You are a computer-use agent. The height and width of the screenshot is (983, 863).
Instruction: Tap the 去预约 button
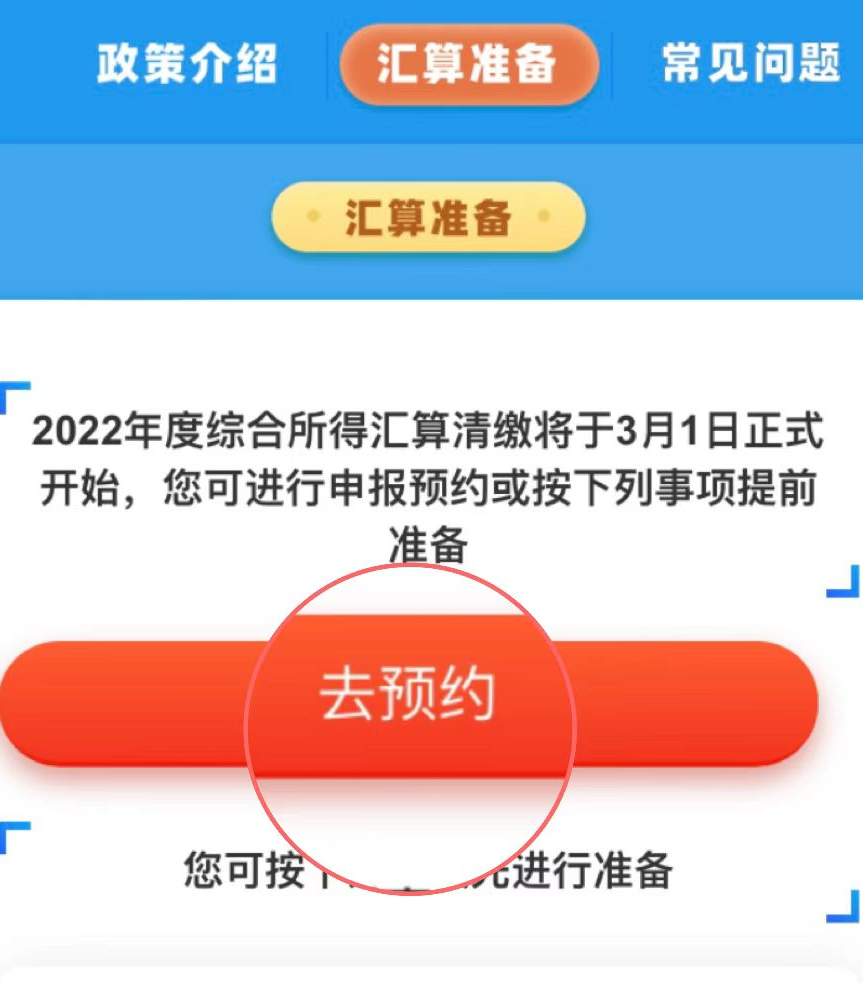[x=408, y=700]
